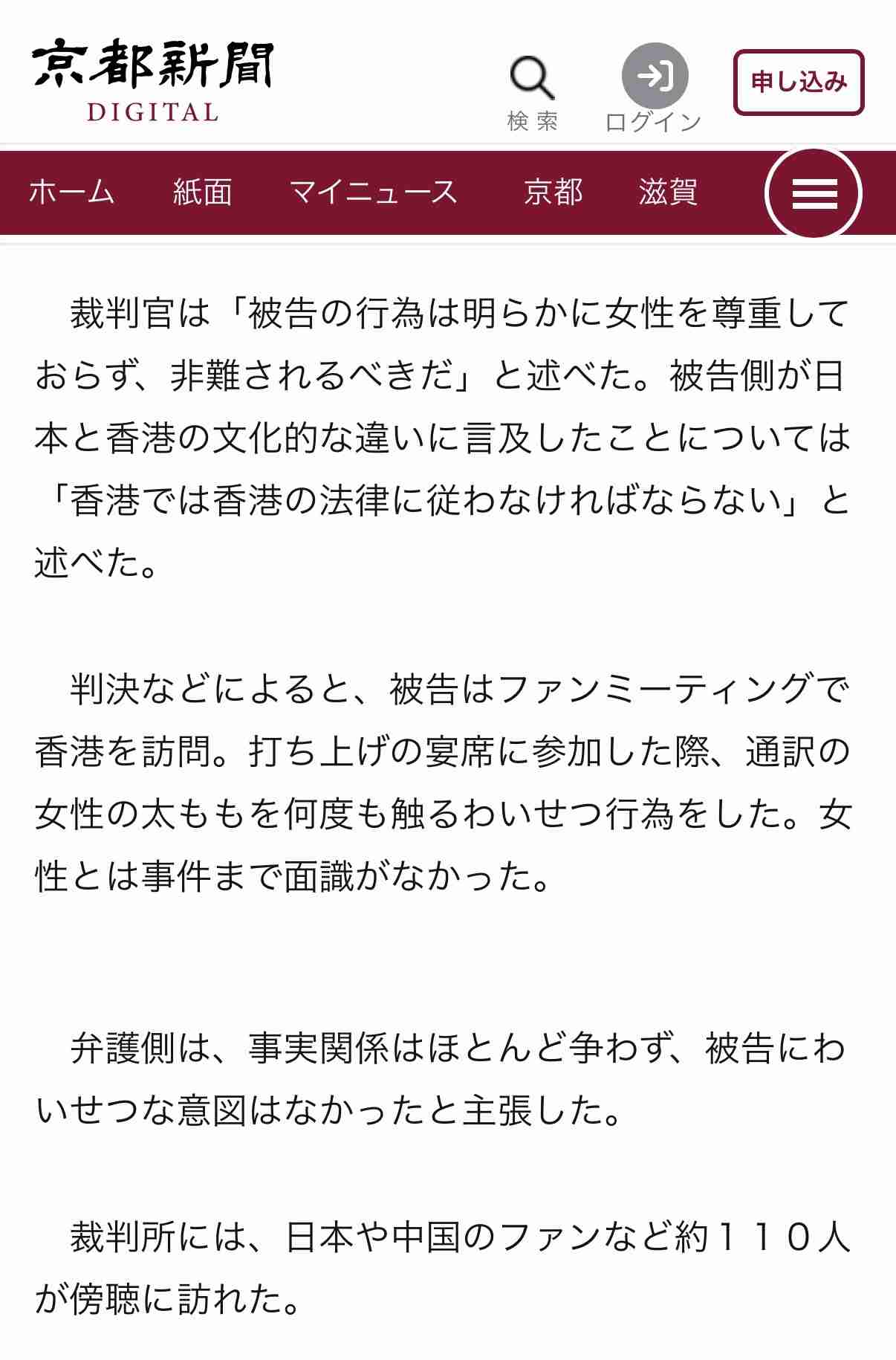The width and height of the screenshot is (896, 1360).
Task: Click the DIGITAL text beneath the logo
Action: pyautogui.click(x=152, y=111)
